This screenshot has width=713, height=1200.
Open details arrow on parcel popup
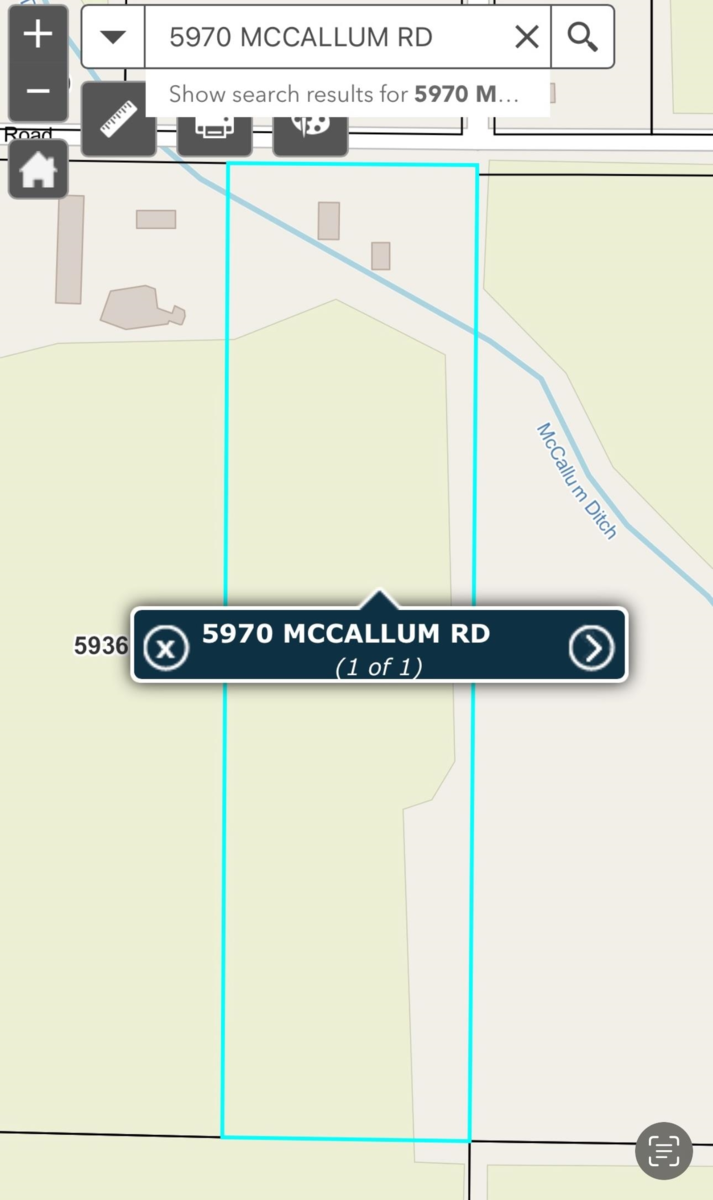tap(591, 648)
